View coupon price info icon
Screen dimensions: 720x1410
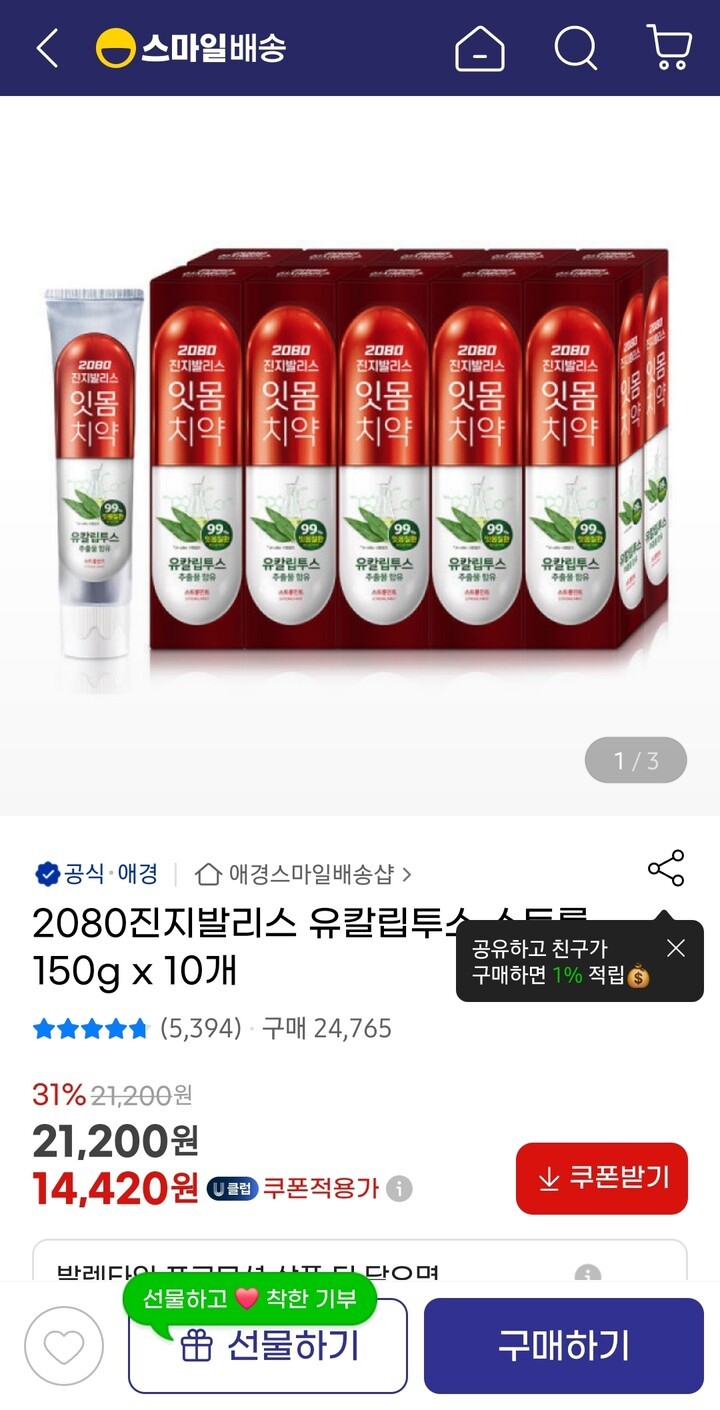pos(399,1189)
